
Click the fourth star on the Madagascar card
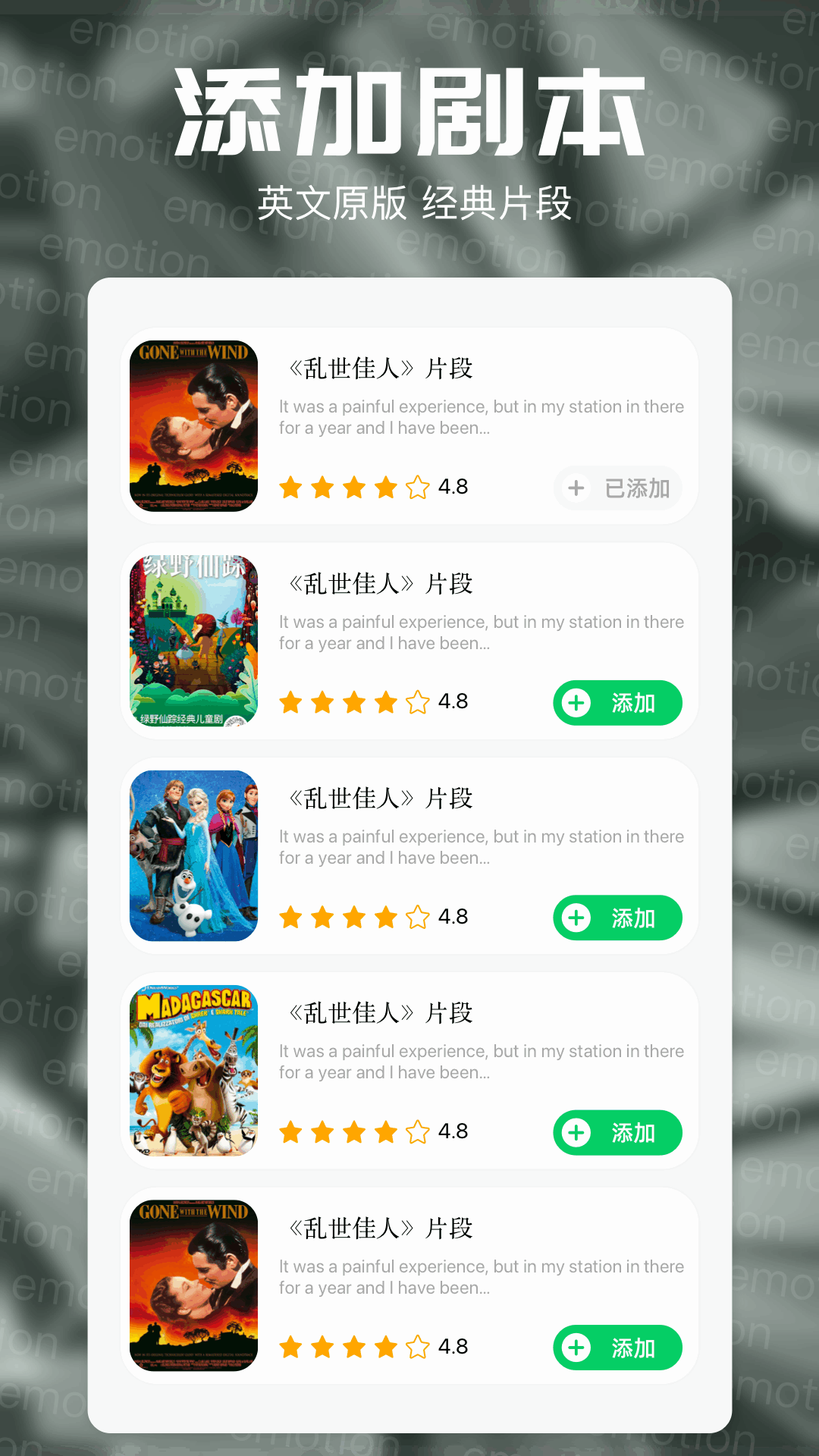(x=386, y=1132)
